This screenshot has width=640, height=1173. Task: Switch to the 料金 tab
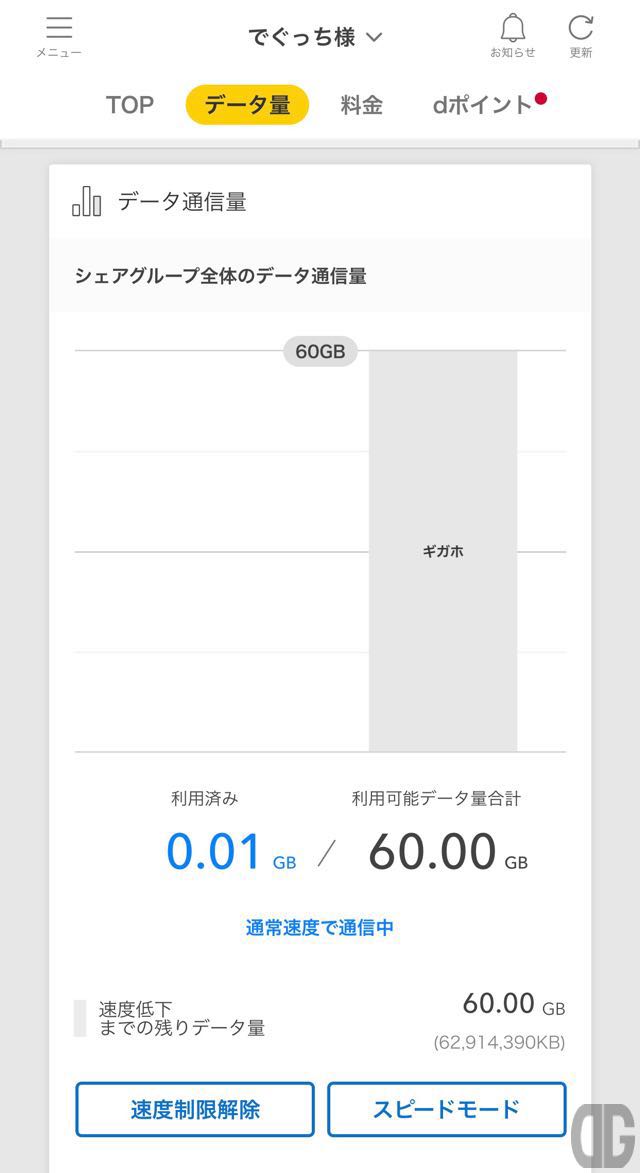point(361,105)
